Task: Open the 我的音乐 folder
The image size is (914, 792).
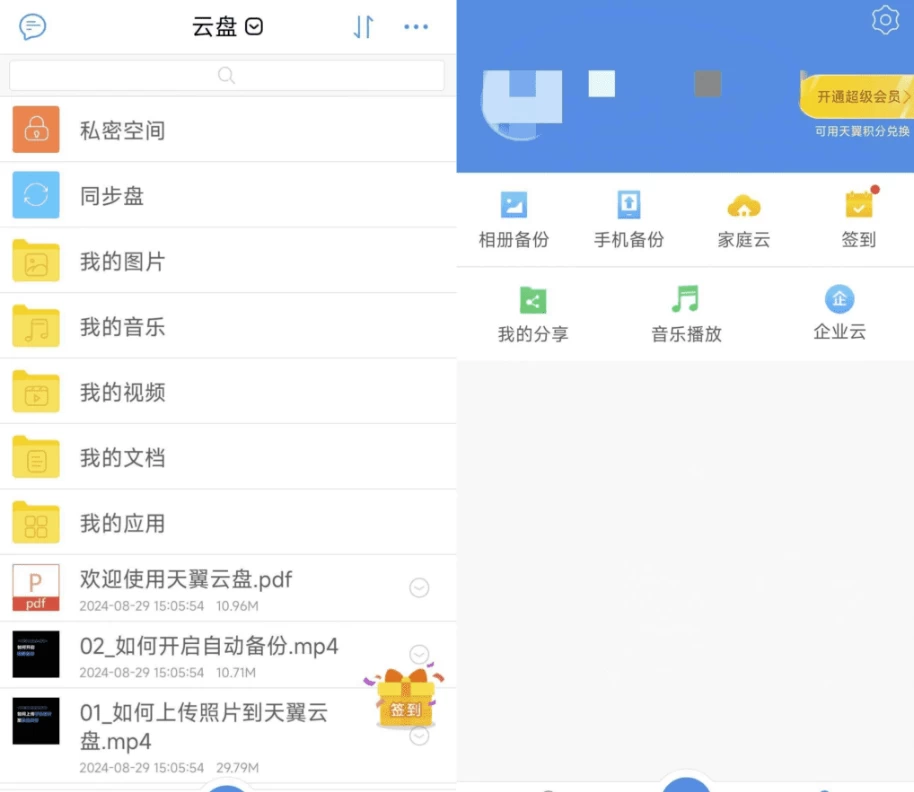Action: 122,327
